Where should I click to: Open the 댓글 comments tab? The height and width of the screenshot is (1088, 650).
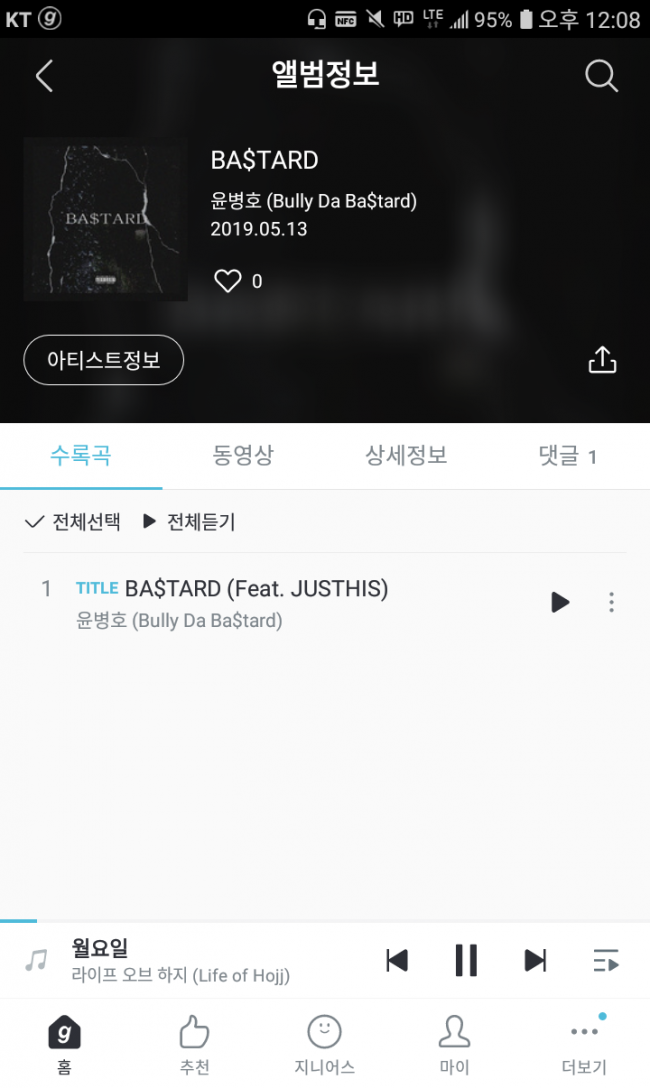(x=567, y=457)
